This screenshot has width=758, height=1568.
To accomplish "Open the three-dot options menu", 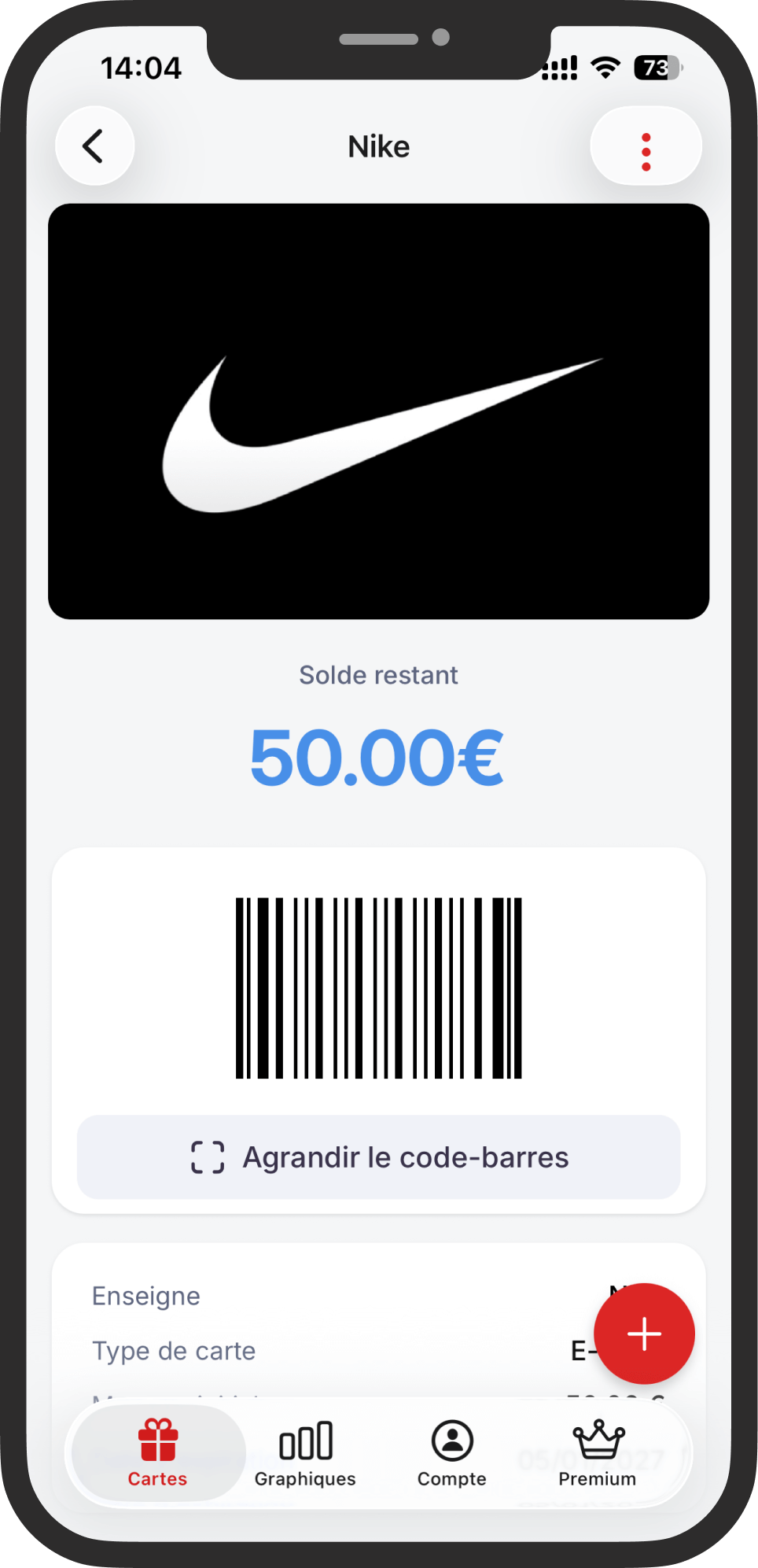I will pyautogui.click(x=645, y=146).
